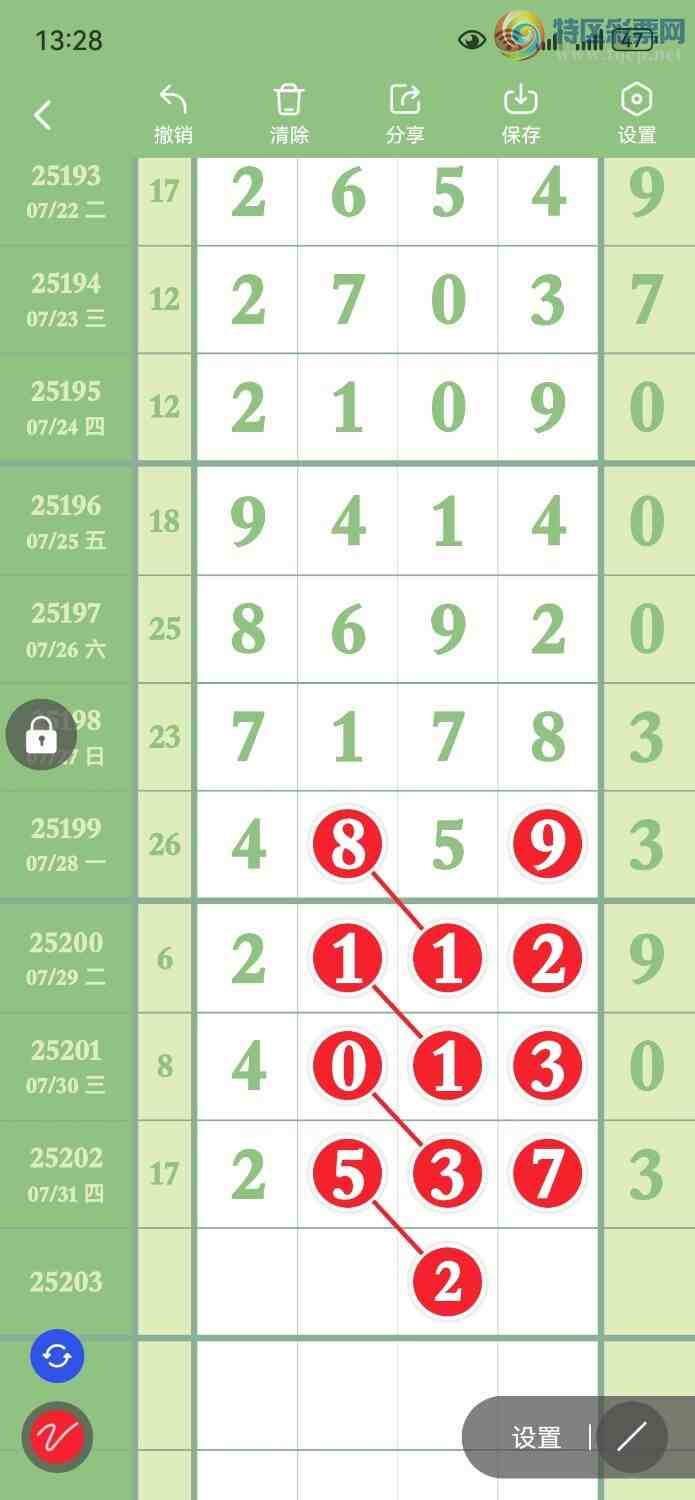Image resolution: width=695 pixels, height=1500 pixels.
Task: Tap the blue refresh circle button
Action: coord(57,1357)
